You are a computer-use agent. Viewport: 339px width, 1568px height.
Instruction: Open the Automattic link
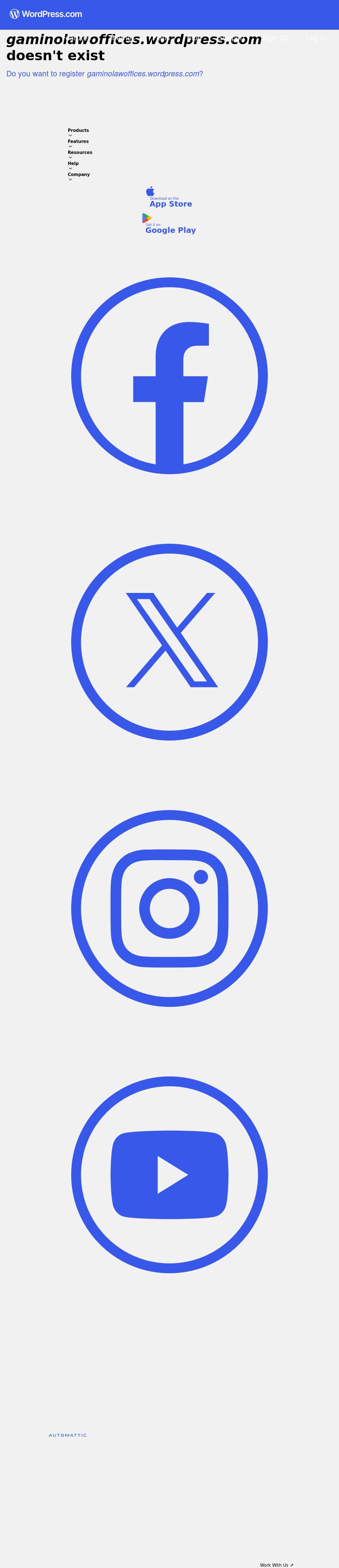pyautogui.click(x=67, y=1435)
